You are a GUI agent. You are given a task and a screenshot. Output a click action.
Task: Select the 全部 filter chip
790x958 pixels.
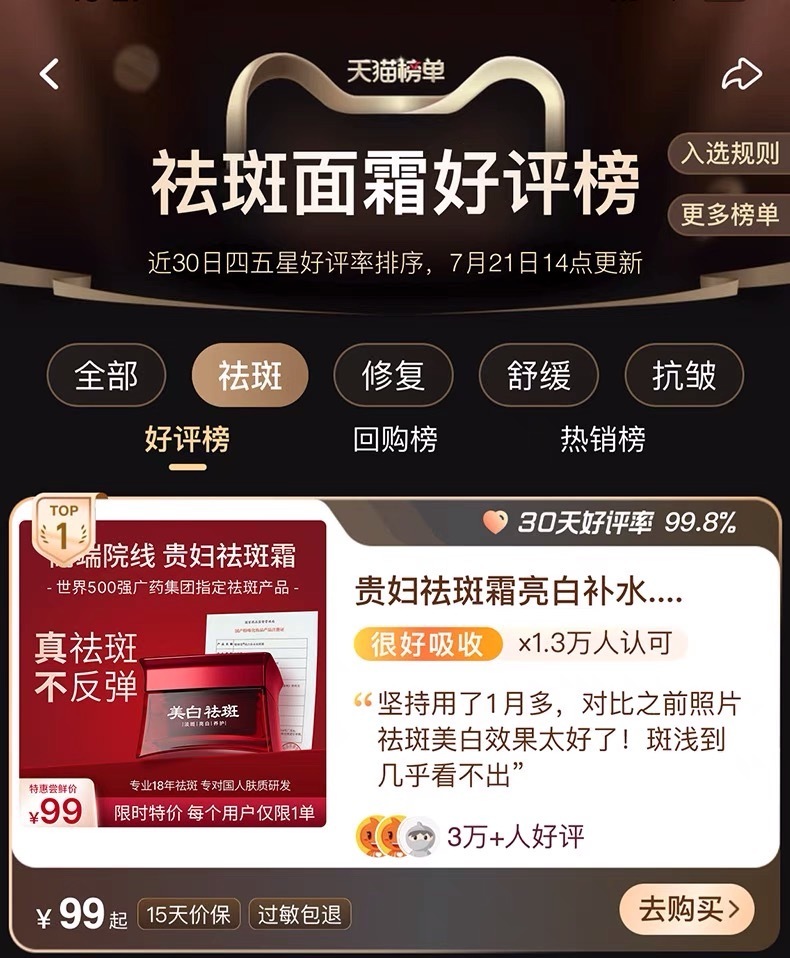(106, 375)
